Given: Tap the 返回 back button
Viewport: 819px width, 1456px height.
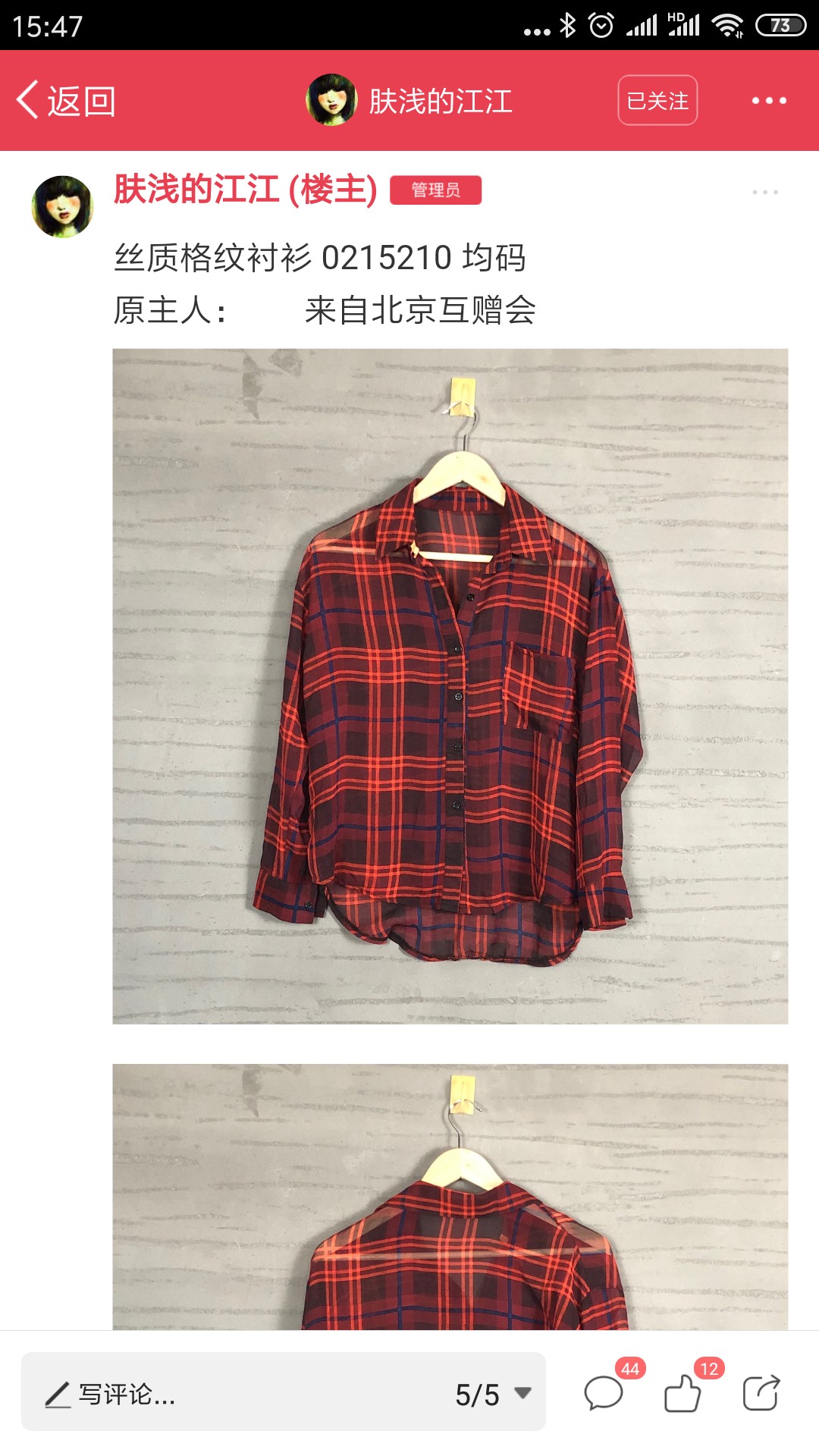Looking at the screenshot, I should point(67,101).
